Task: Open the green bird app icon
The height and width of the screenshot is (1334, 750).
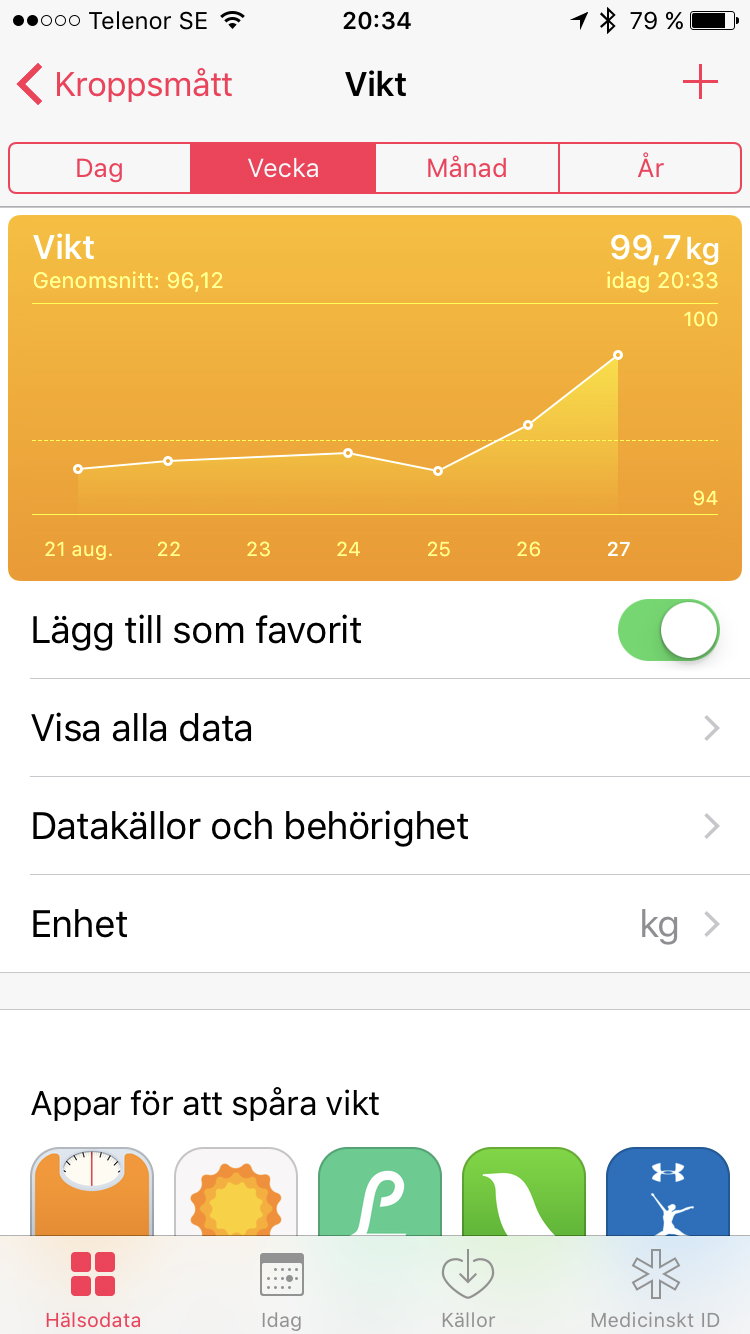Action: tap(524, 1191)
